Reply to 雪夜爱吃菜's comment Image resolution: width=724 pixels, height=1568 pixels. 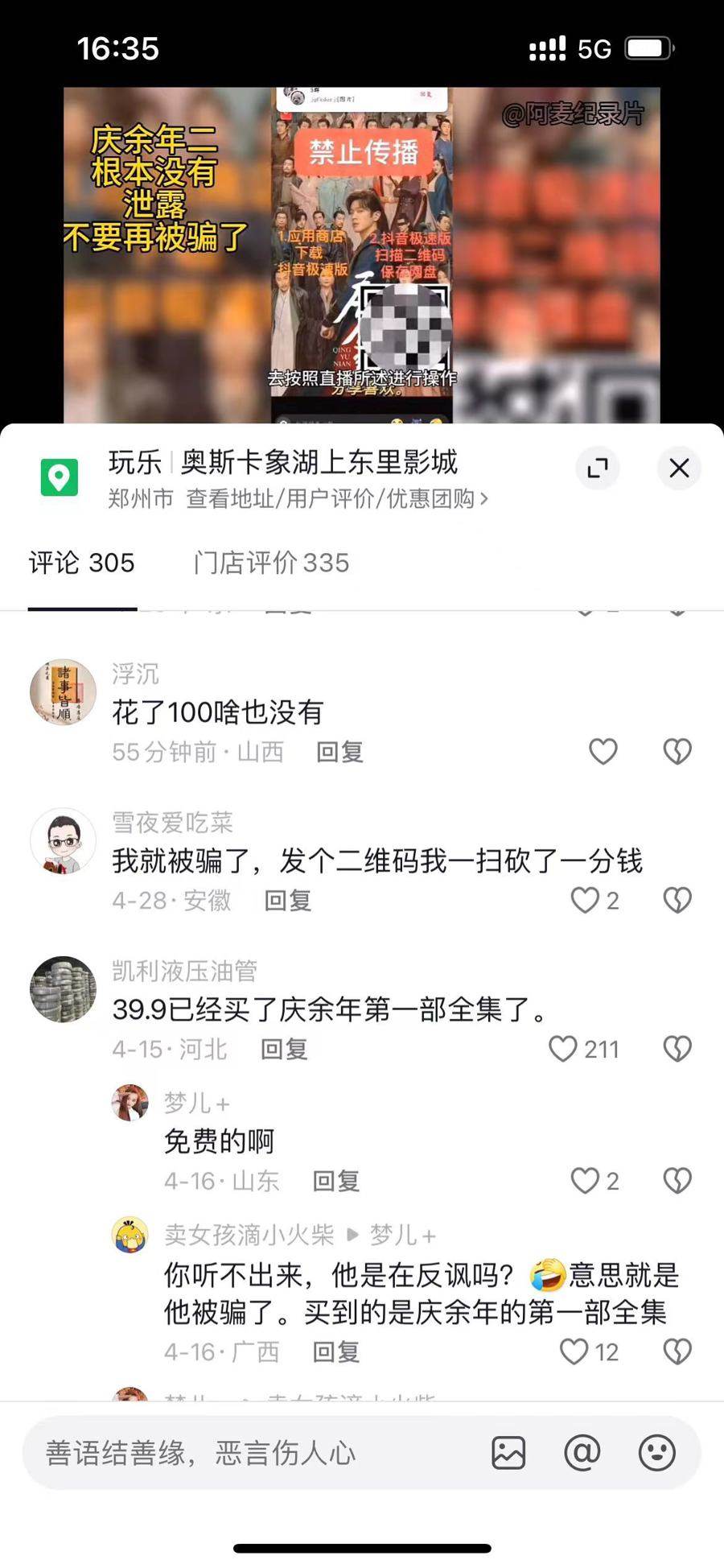tap(288, 901)
